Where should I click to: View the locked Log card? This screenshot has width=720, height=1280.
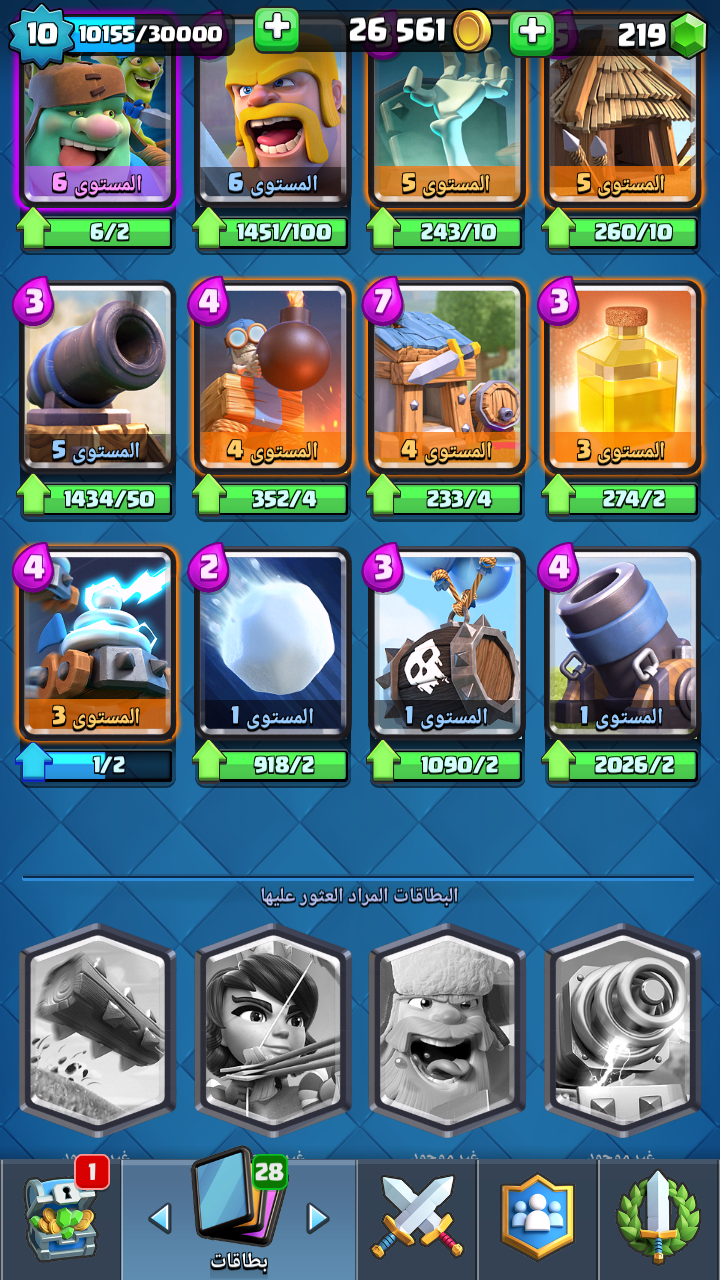coord(98,1030)
